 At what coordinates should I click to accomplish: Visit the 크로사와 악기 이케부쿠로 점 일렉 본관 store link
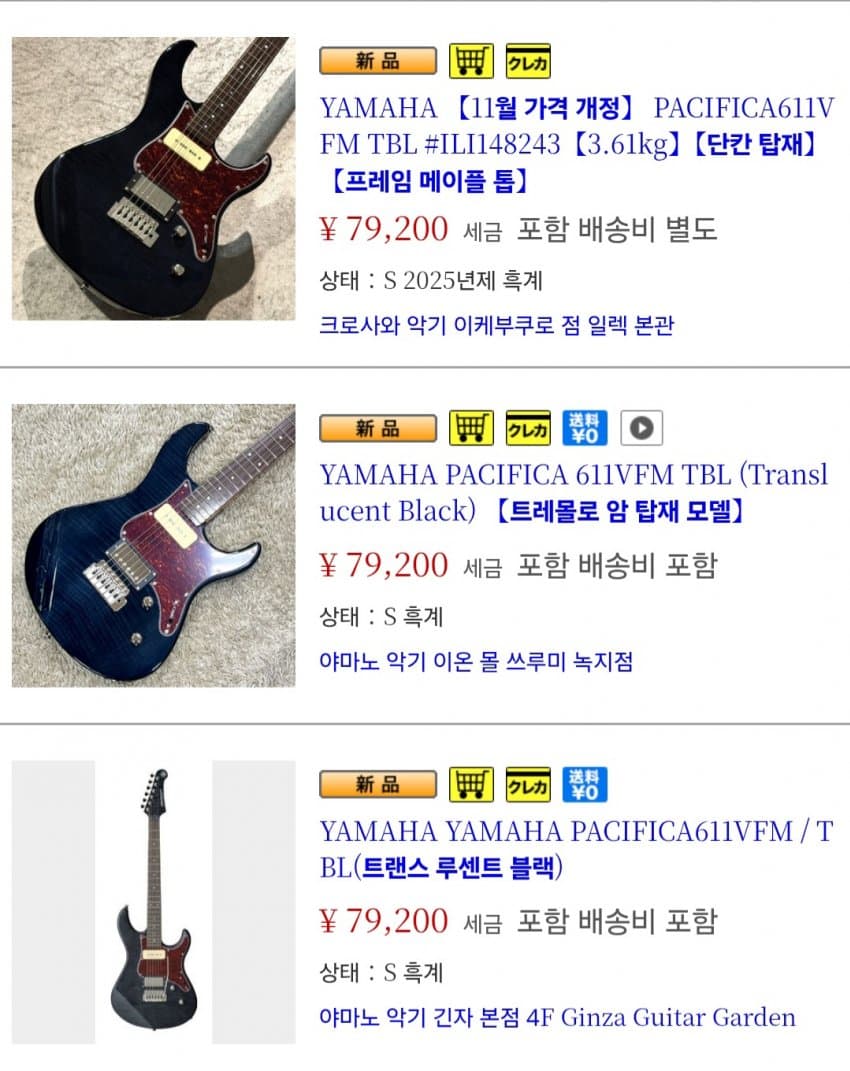coord(496,325)
